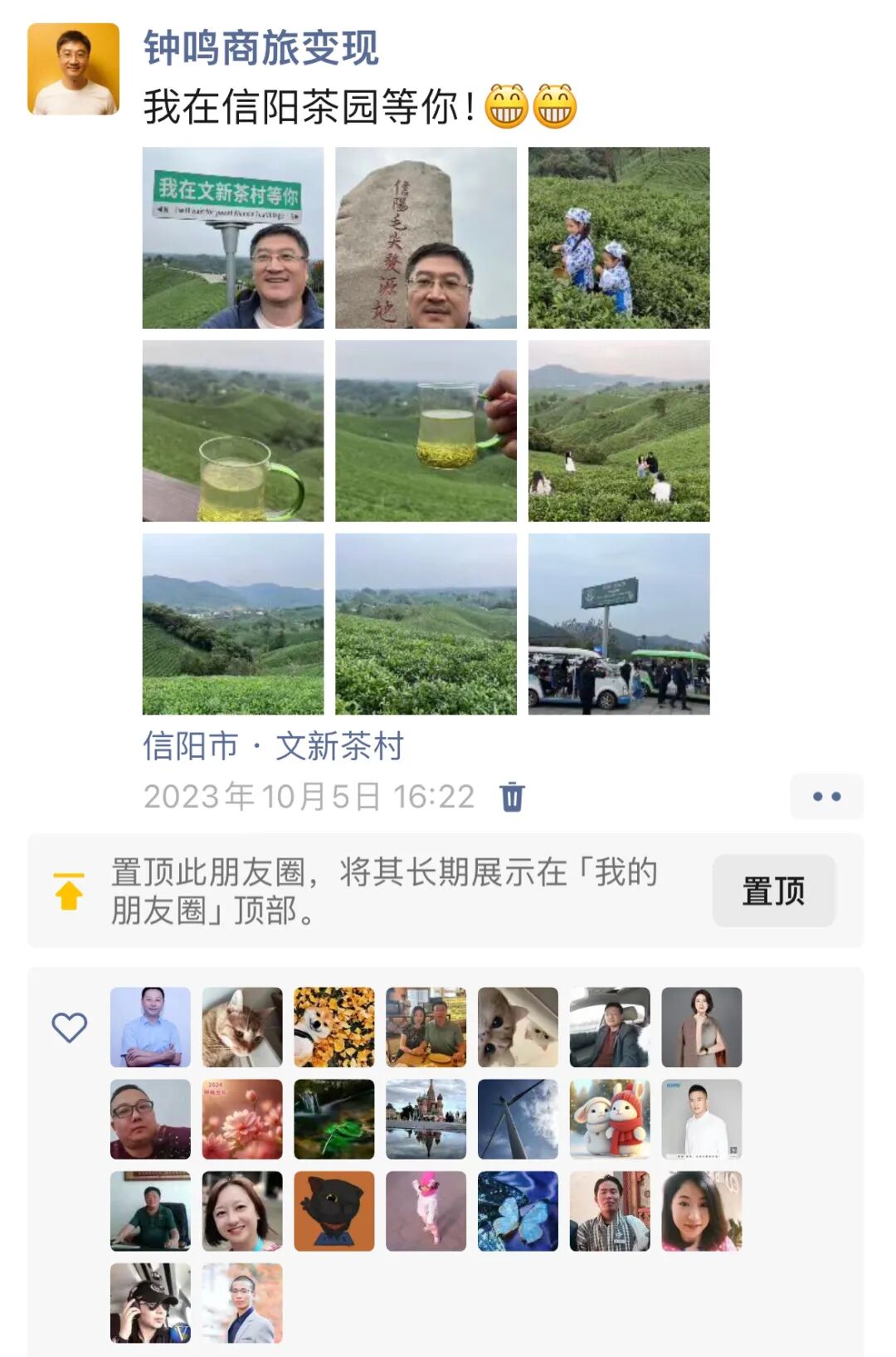Image resolution: width=896 pixels, height=1357 pixels.
Task: Open photo of children picking tea
Action: tap(619, 238)
